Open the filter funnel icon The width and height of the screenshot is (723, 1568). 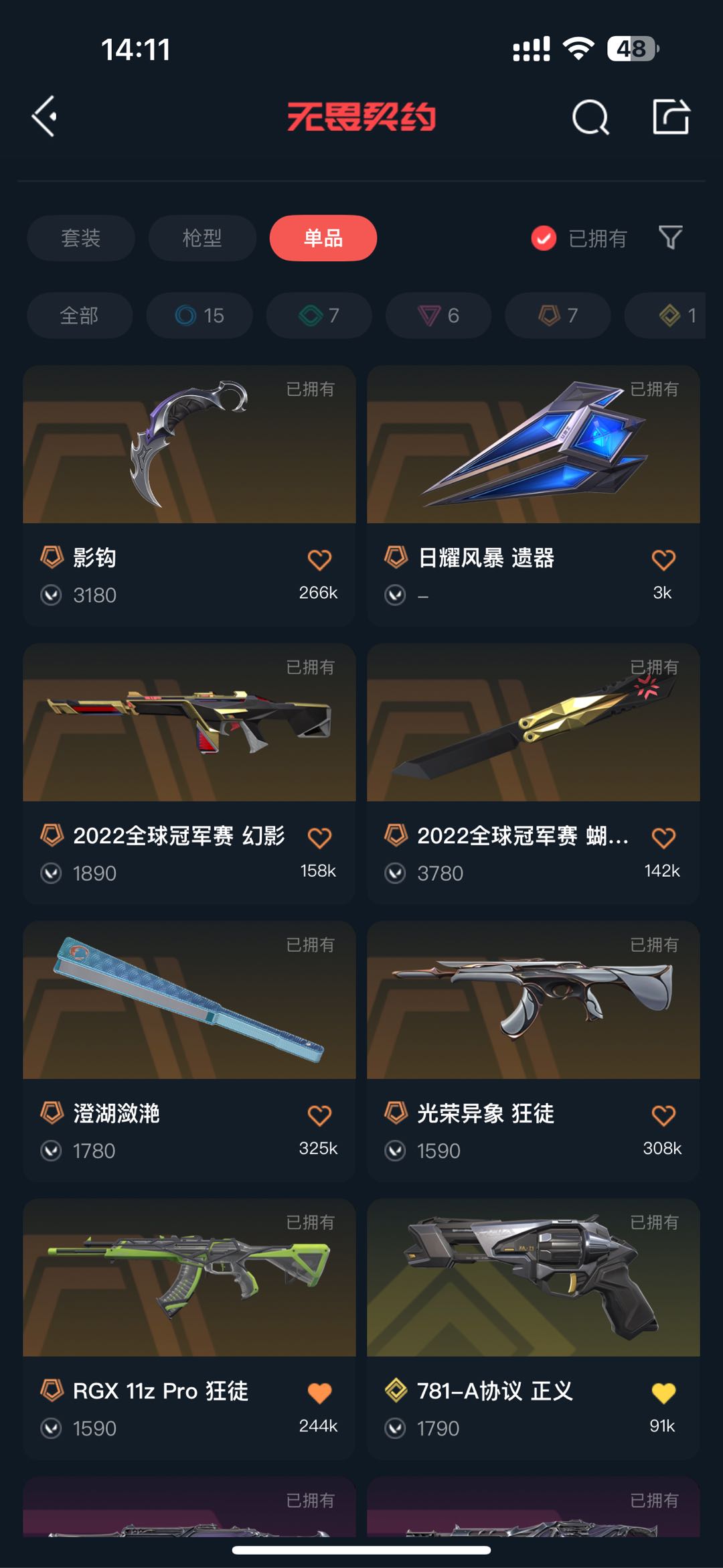click(670, 237)
